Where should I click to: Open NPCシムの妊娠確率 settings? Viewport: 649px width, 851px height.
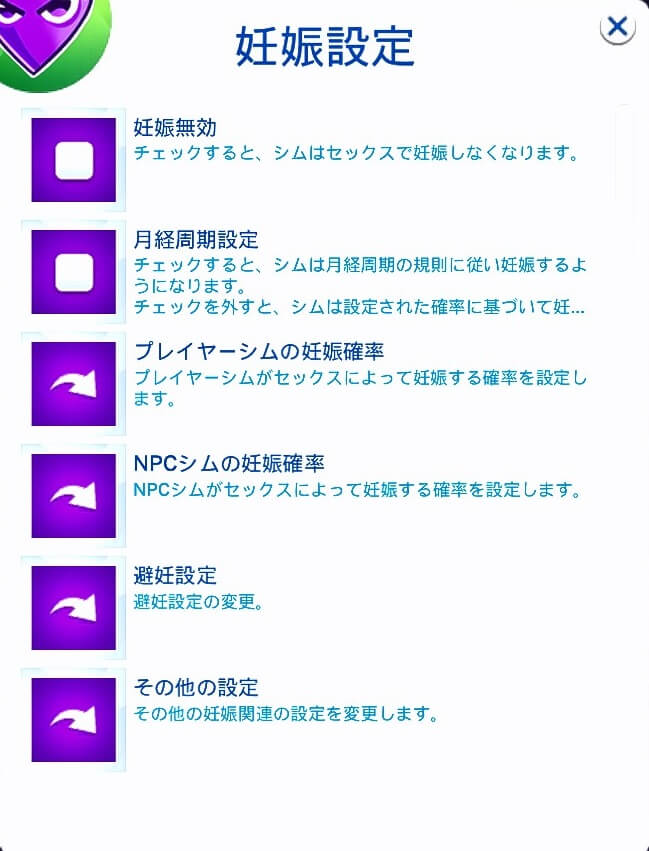click(74, 496)
